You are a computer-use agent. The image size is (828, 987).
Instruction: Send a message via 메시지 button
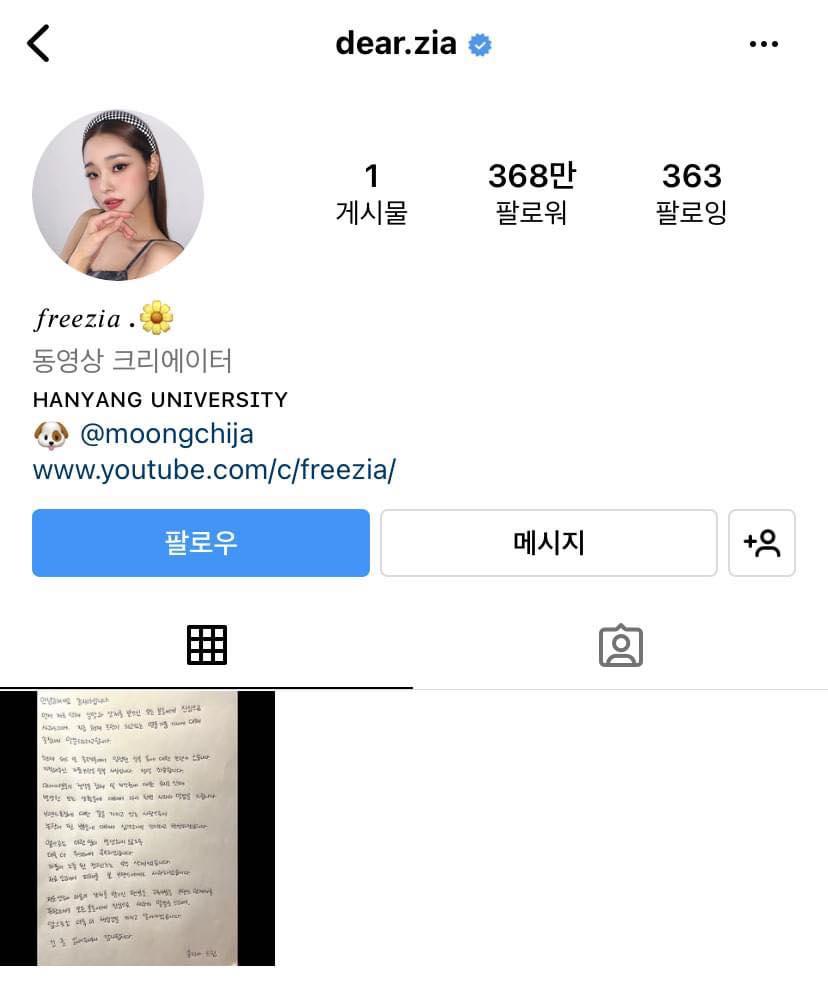point(548,543)
